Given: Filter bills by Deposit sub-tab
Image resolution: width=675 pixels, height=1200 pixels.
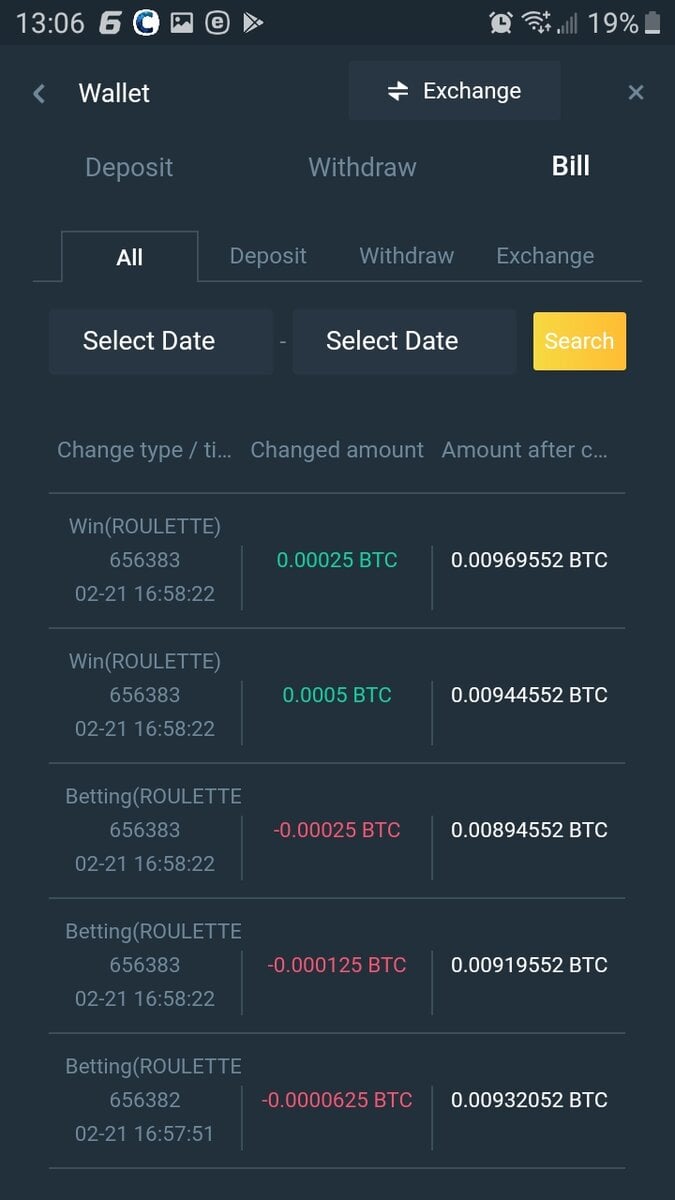Looking at the screenshot, I should click(x=268, y=256).
